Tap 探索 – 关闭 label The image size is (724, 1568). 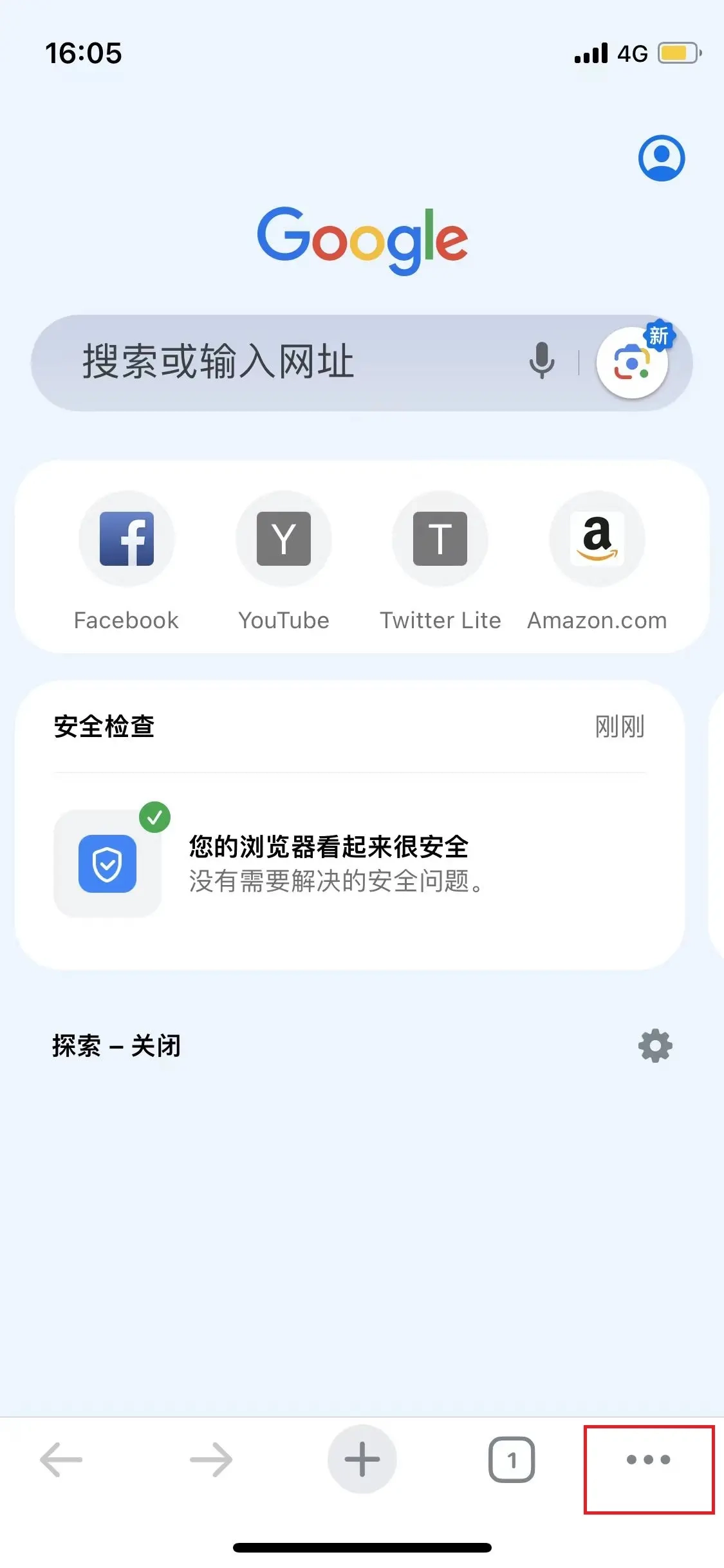point(116,1045)
